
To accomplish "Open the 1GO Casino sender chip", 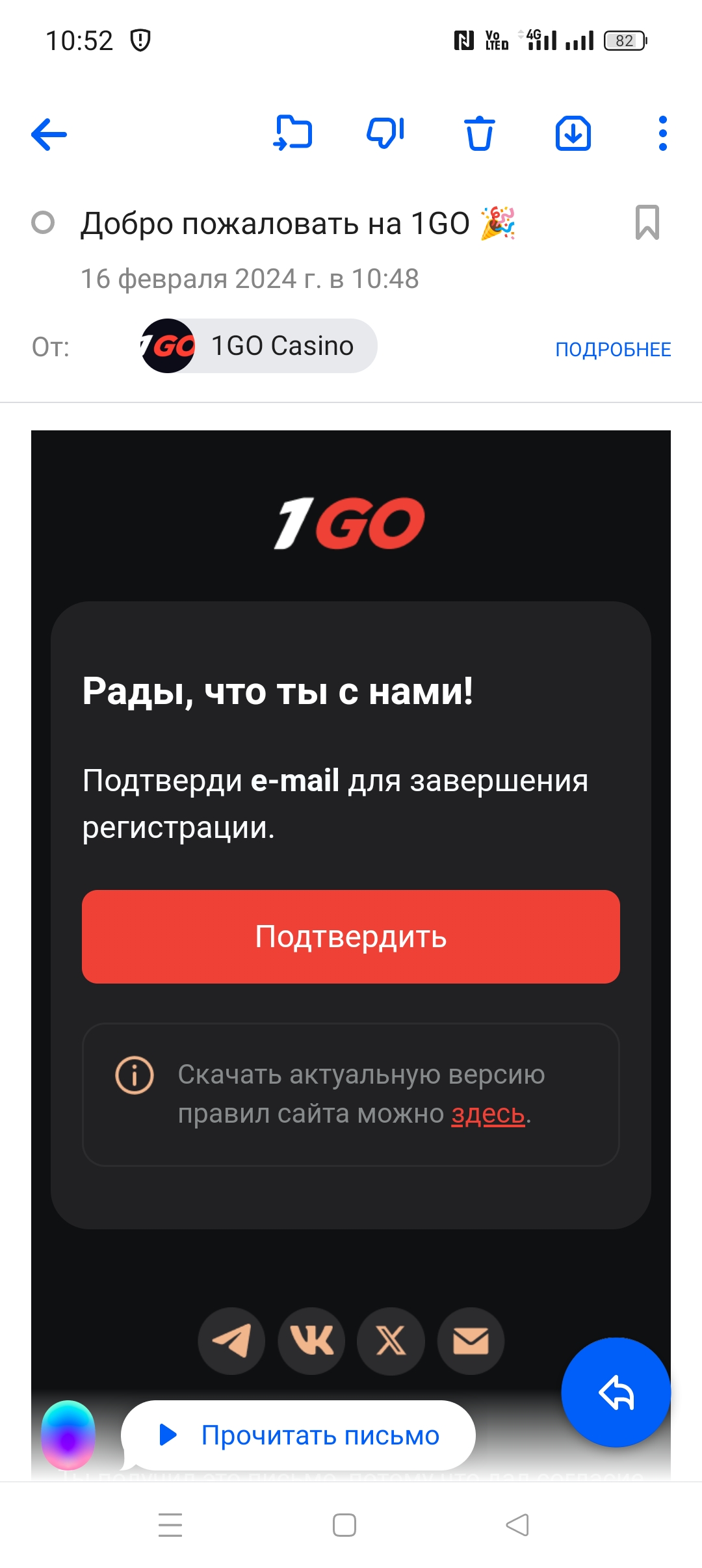I will (259, 346).
